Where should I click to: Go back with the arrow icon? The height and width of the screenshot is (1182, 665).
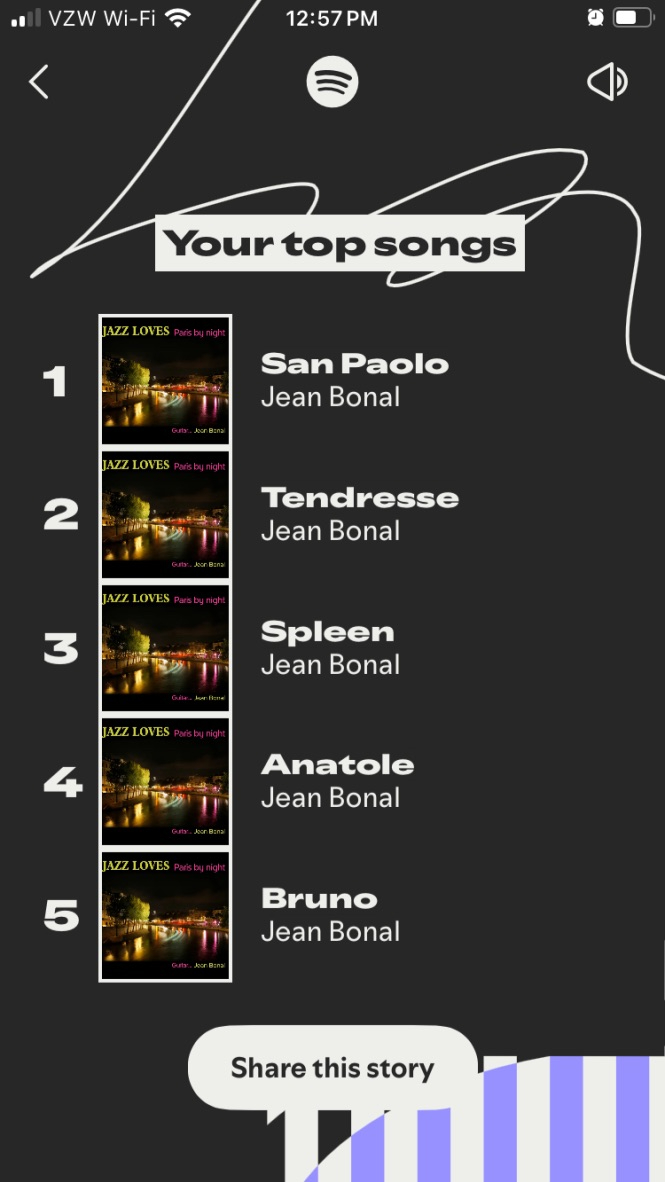click(39, 82)
